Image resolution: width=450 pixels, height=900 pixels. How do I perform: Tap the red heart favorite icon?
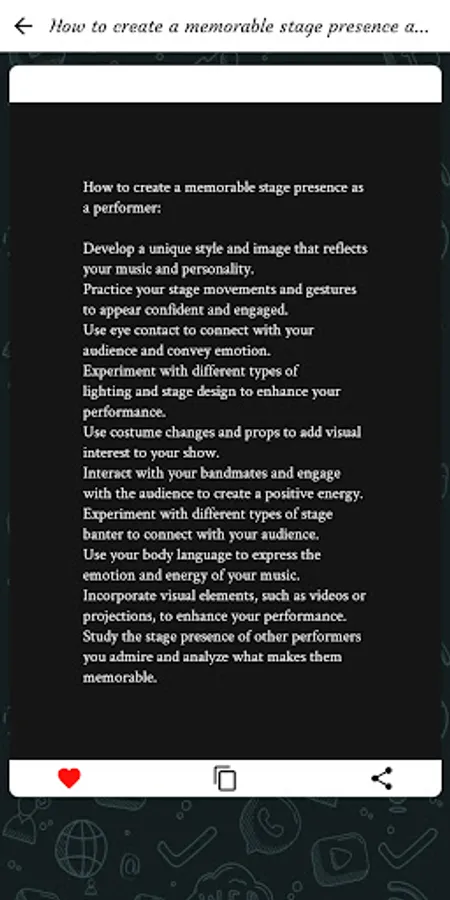pyautogui.click(x=69, y=778)
